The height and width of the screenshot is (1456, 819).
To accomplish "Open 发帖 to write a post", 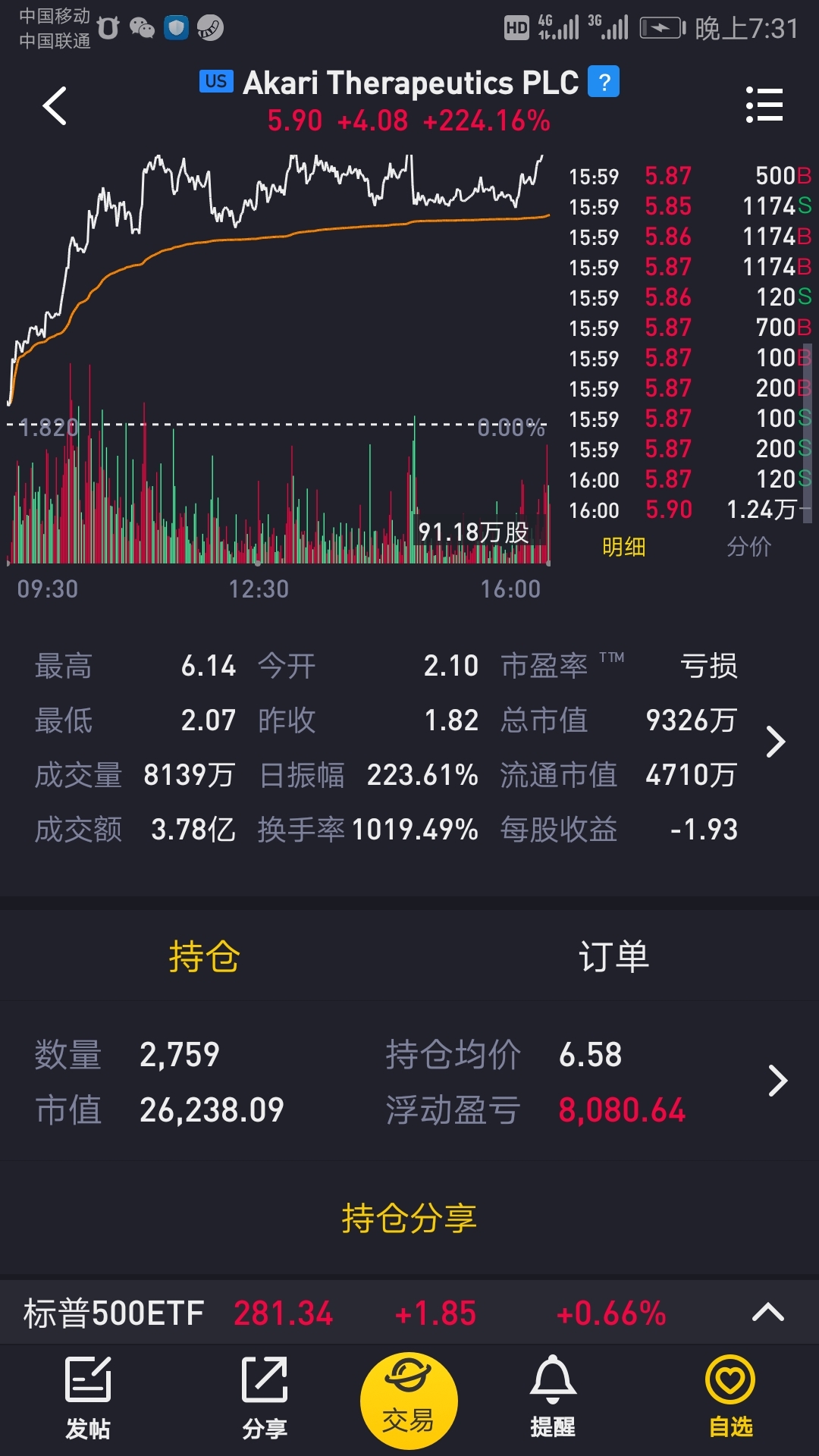I will click(88, 1399).
